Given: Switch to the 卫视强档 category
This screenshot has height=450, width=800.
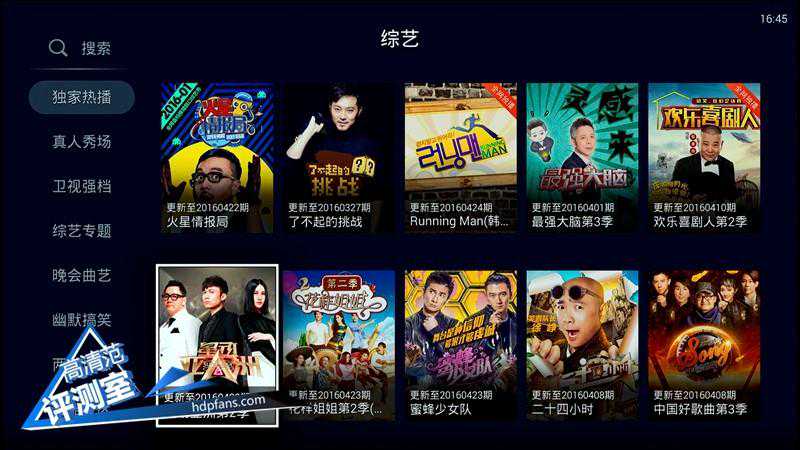Looking at the screenshot, I should [x=82, y=187].
